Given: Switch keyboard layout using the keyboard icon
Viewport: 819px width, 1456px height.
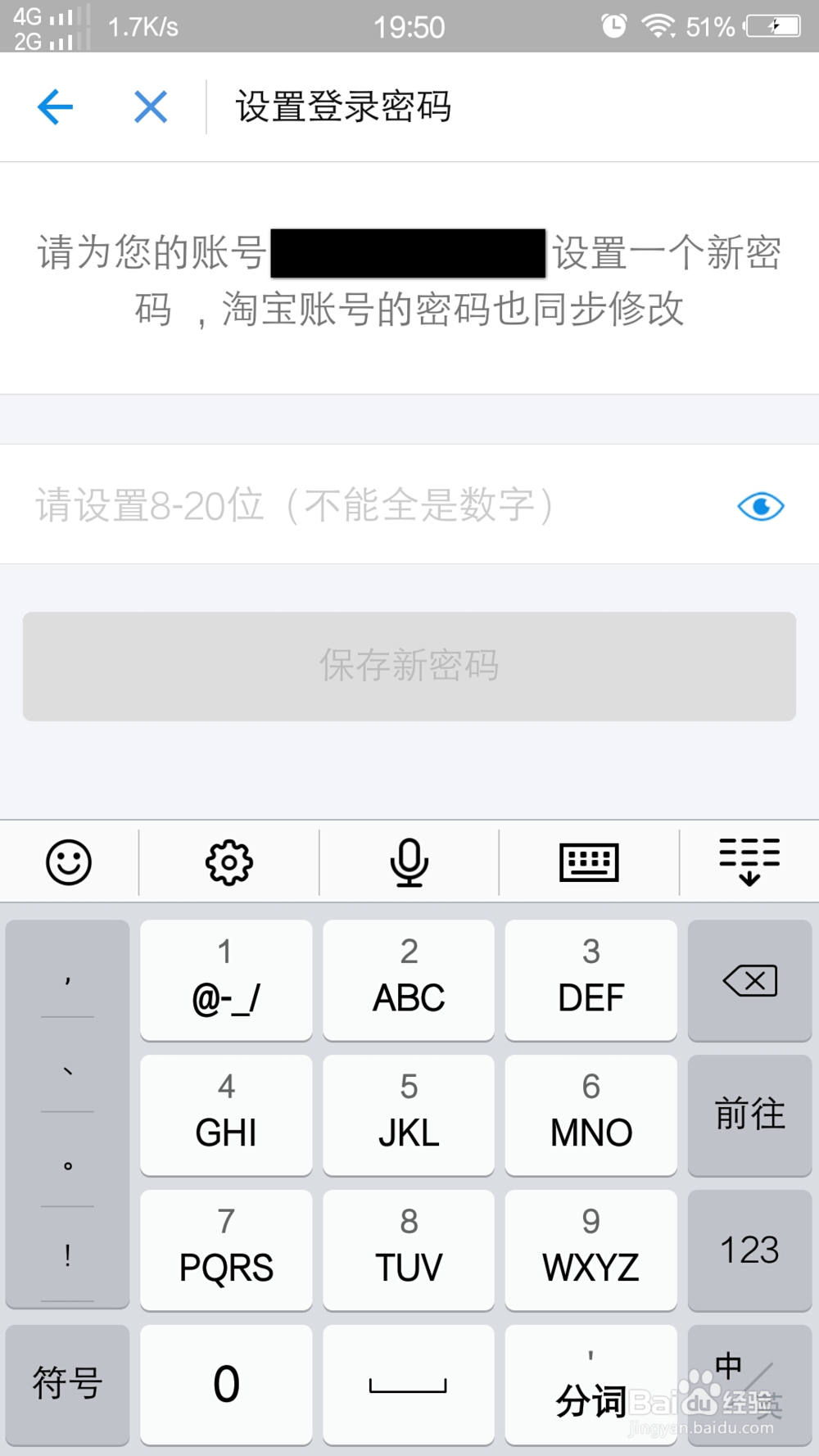Looking at the screenshot, I should [x=589, y=861].
